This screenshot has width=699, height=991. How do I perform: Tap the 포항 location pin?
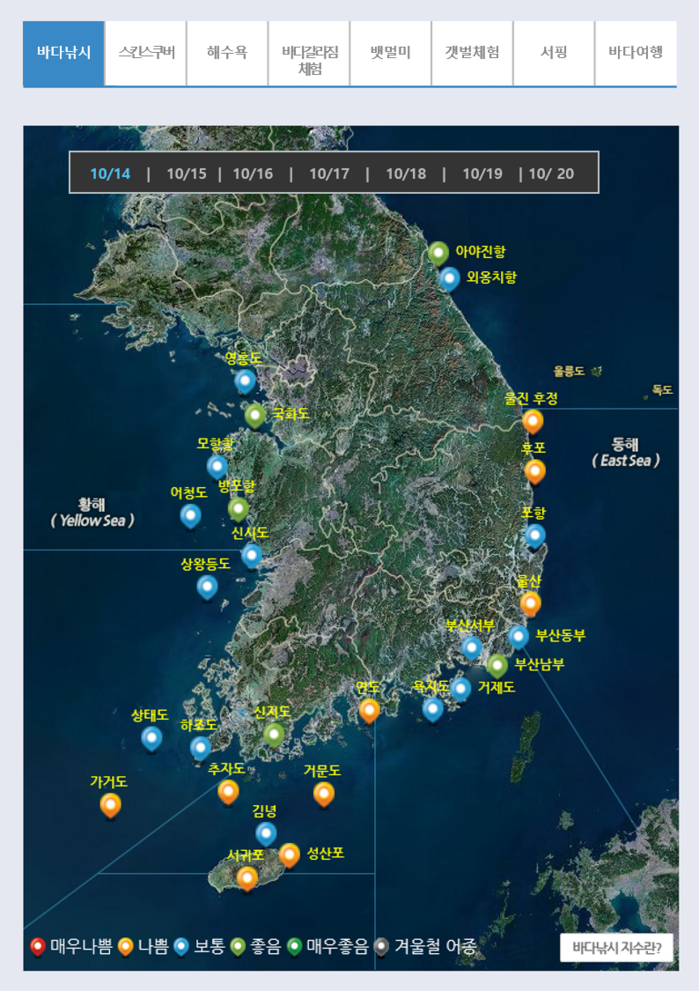point(535,535)
